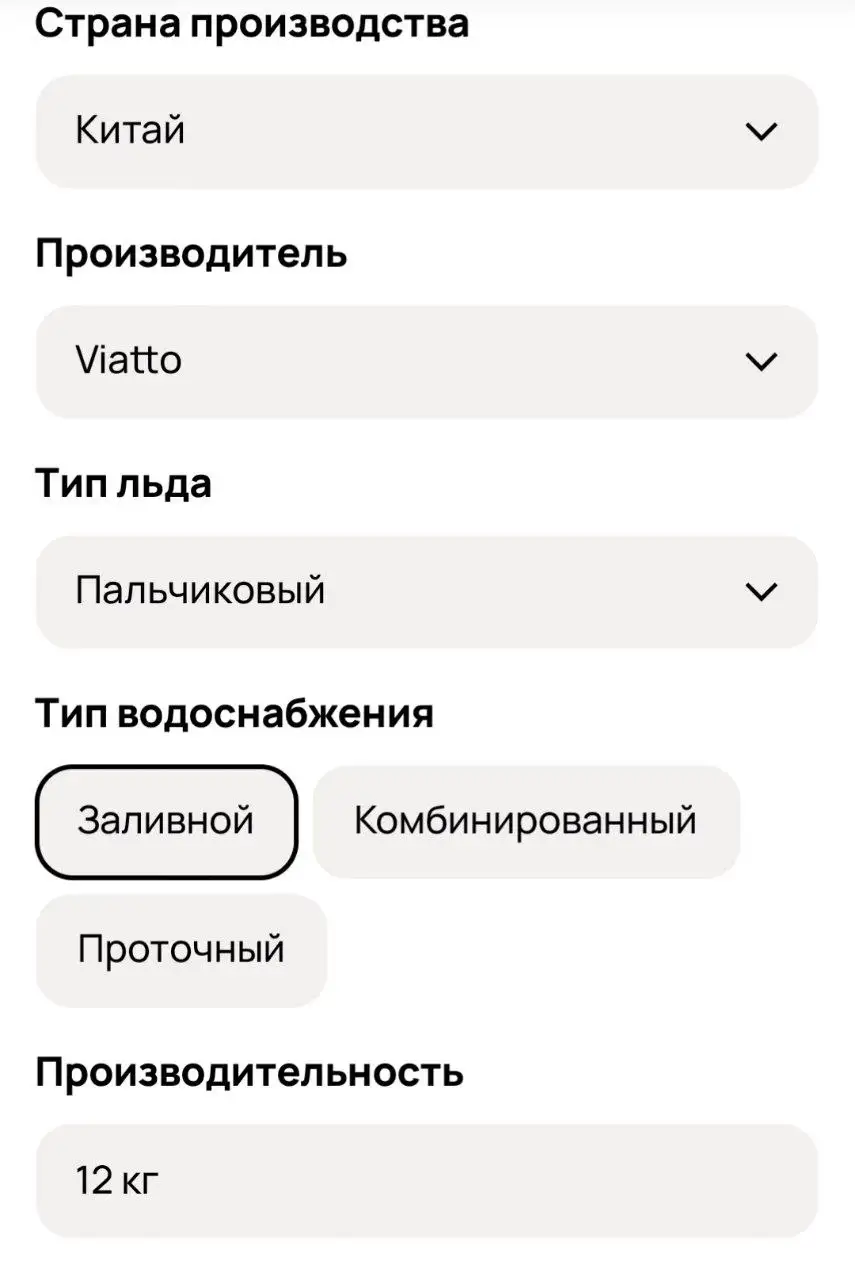This screenshot has width=855, height=1280.
Task: Select the Заливной water supply chip
Action: [x=166, y=821]
